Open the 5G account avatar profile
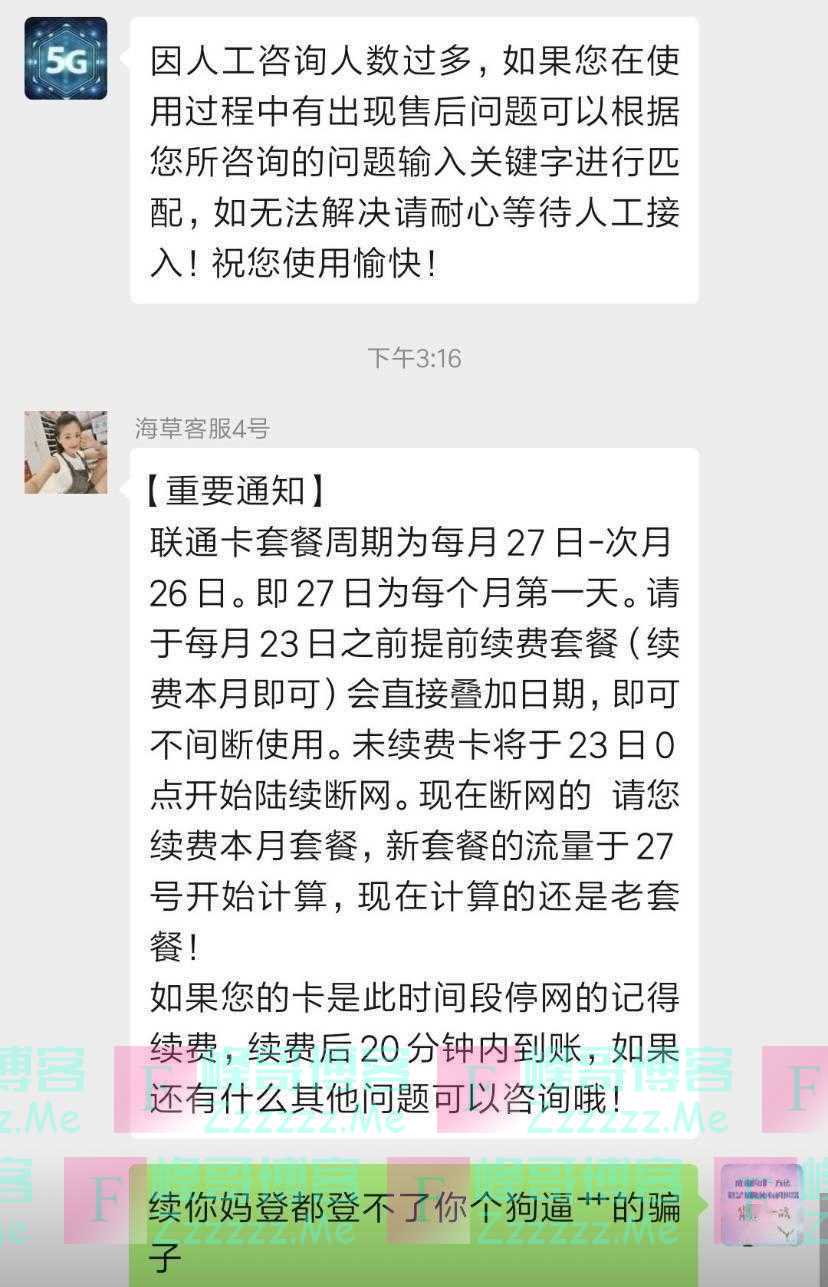The height and width of the screenshot is (1287, 828). coord(65,58)
